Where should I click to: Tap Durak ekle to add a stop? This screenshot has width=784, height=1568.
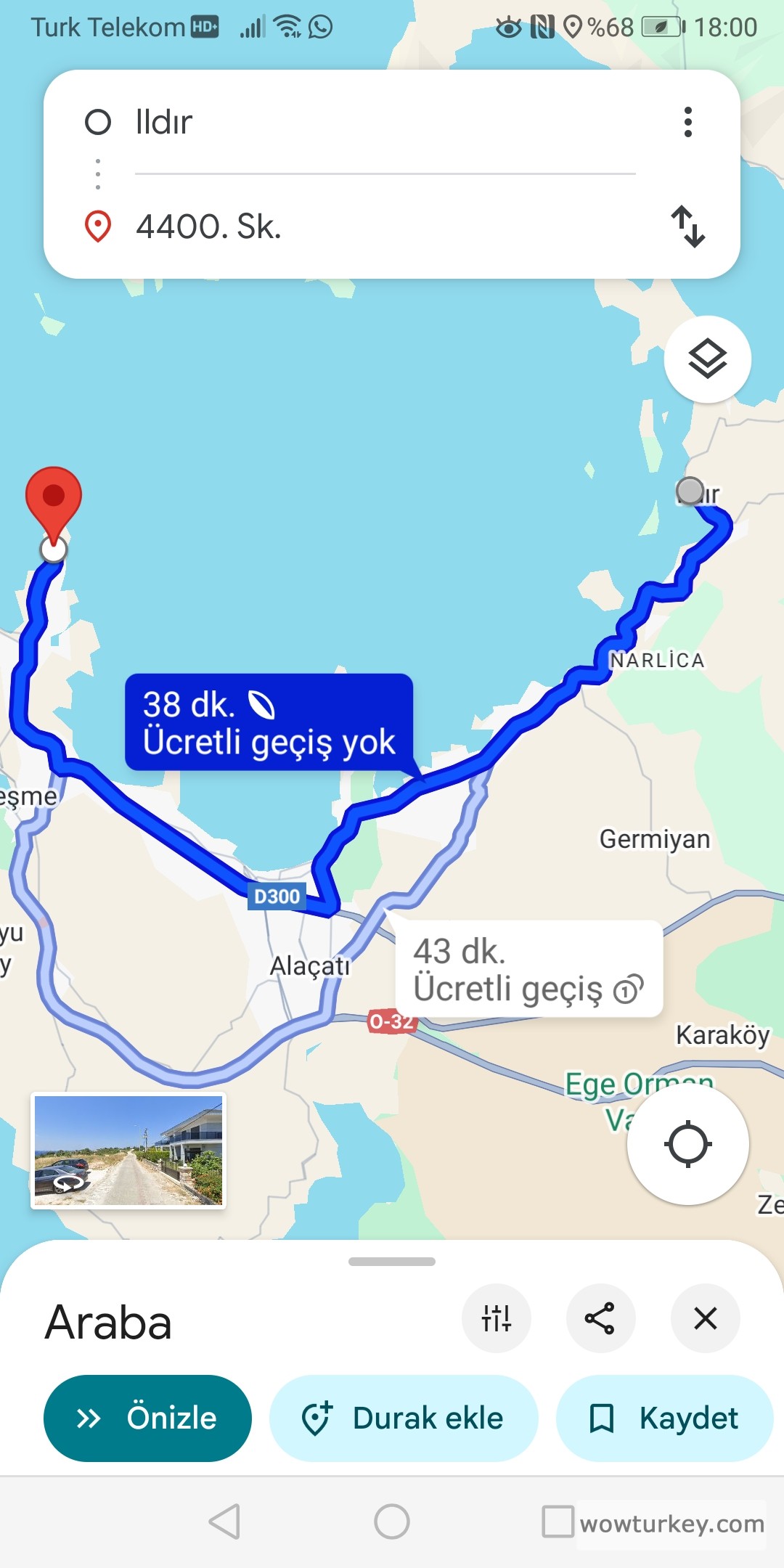point(403,1418)
